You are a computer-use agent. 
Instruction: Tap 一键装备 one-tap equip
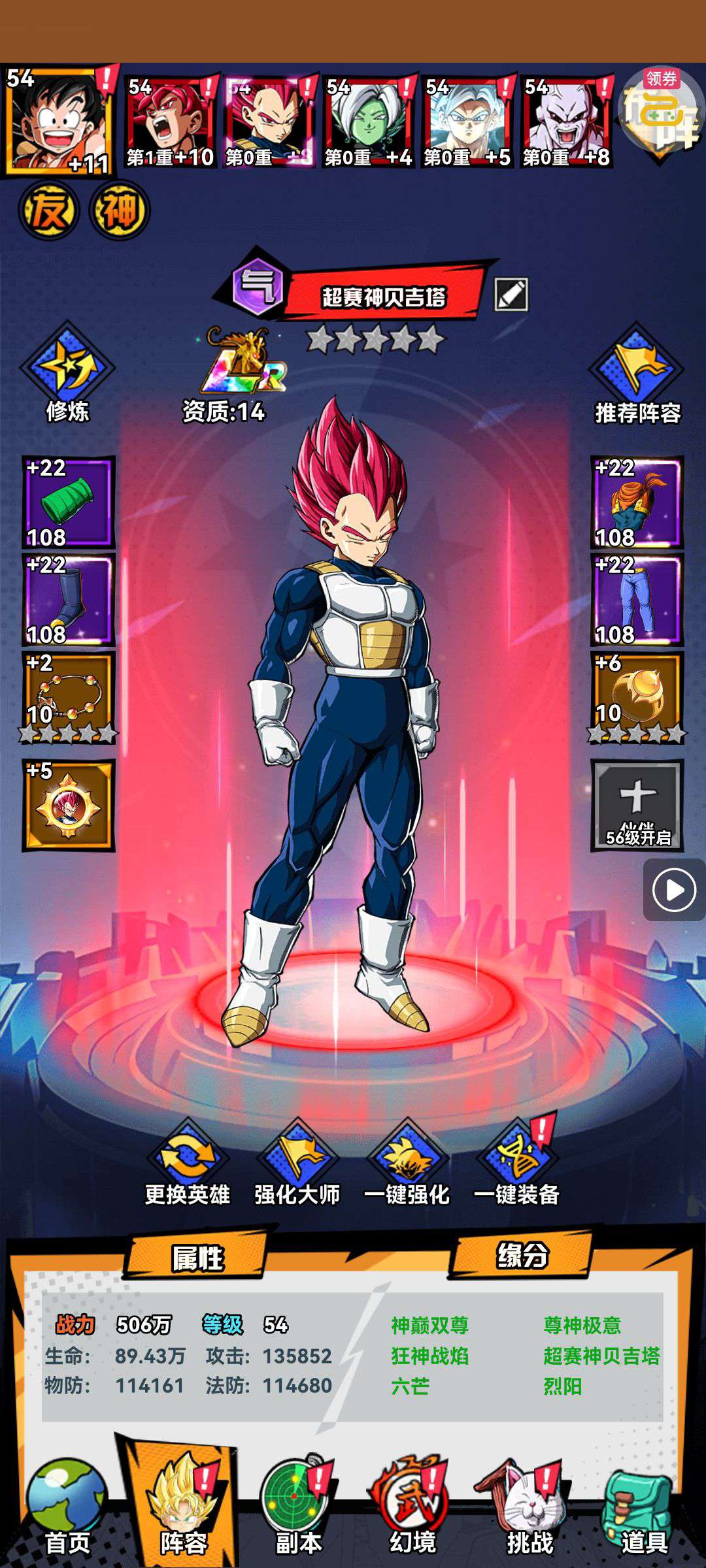tap(517, 1164)
